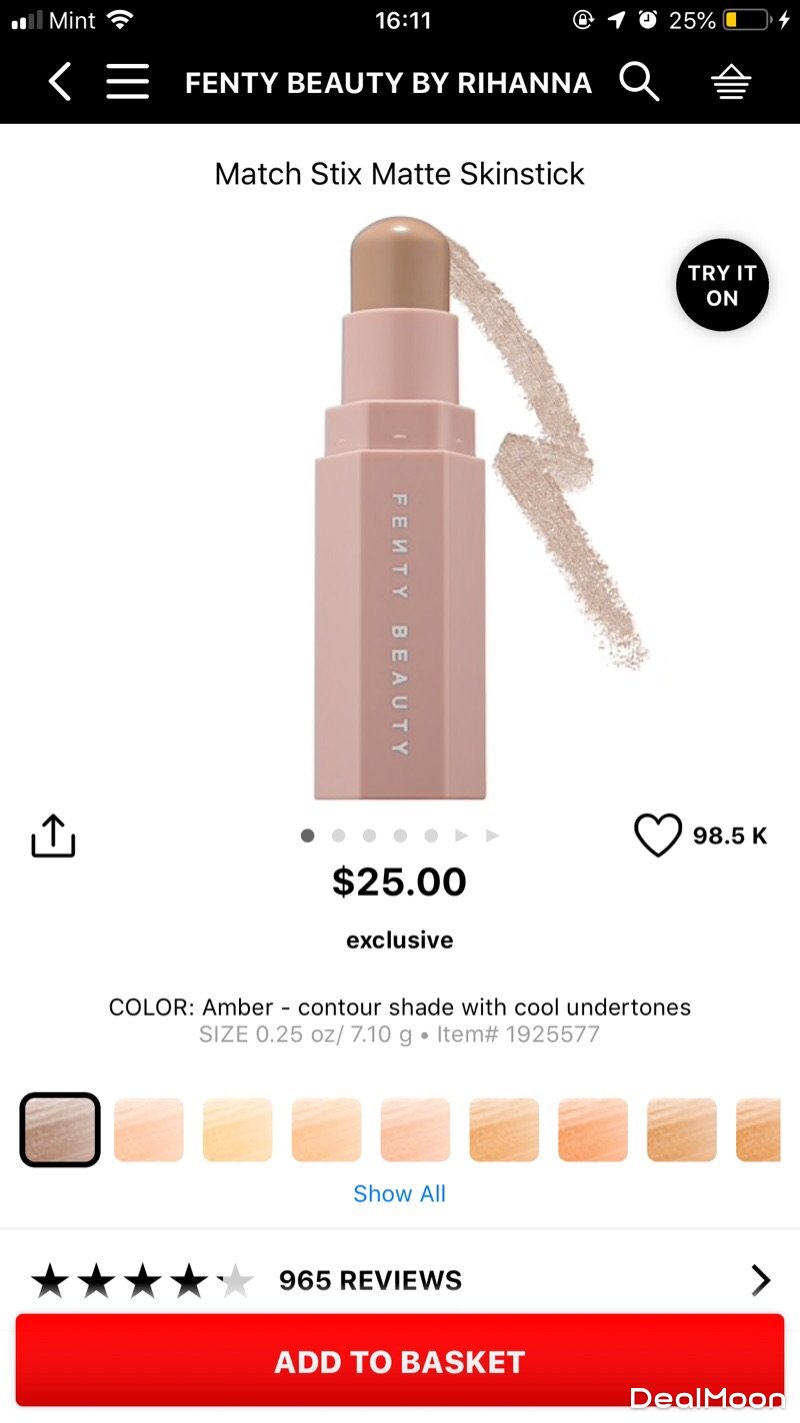This screenshot has width=800, height=1423.
Task: Open the hamburger menu
Action: (128, 82)
